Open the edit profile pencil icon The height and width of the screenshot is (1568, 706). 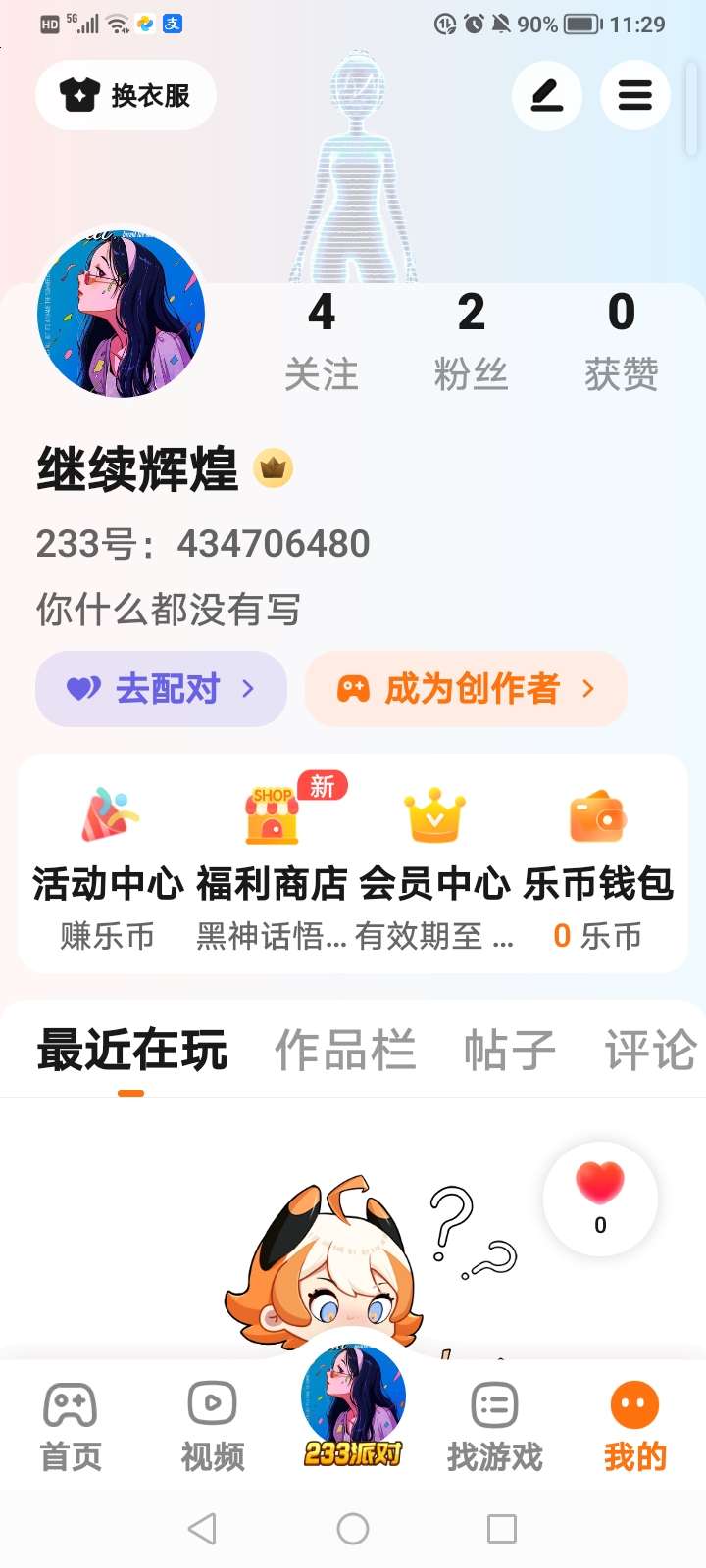tap(547, 95)
